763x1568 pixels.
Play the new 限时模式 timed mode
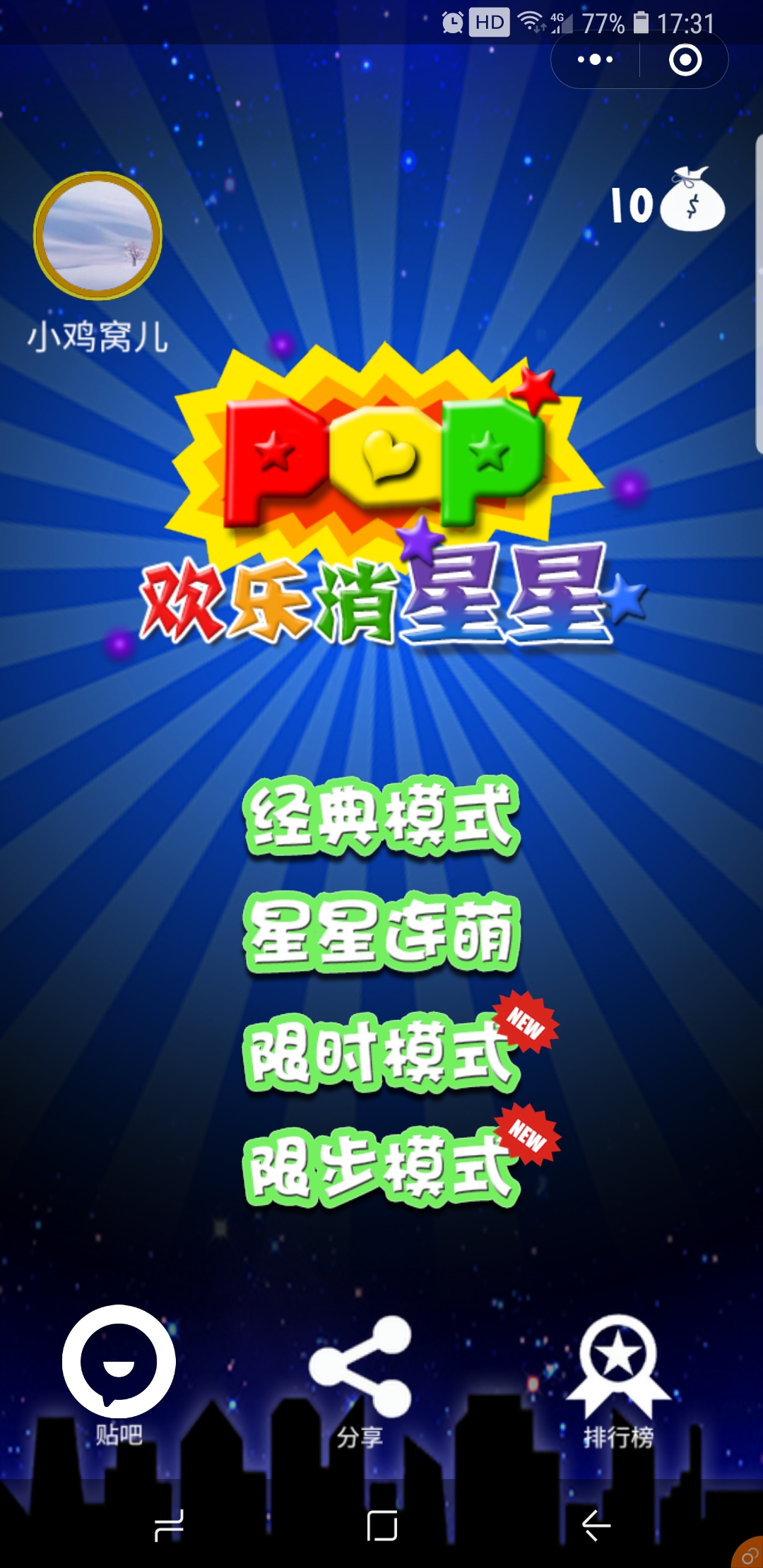(x=381, y=1052)
